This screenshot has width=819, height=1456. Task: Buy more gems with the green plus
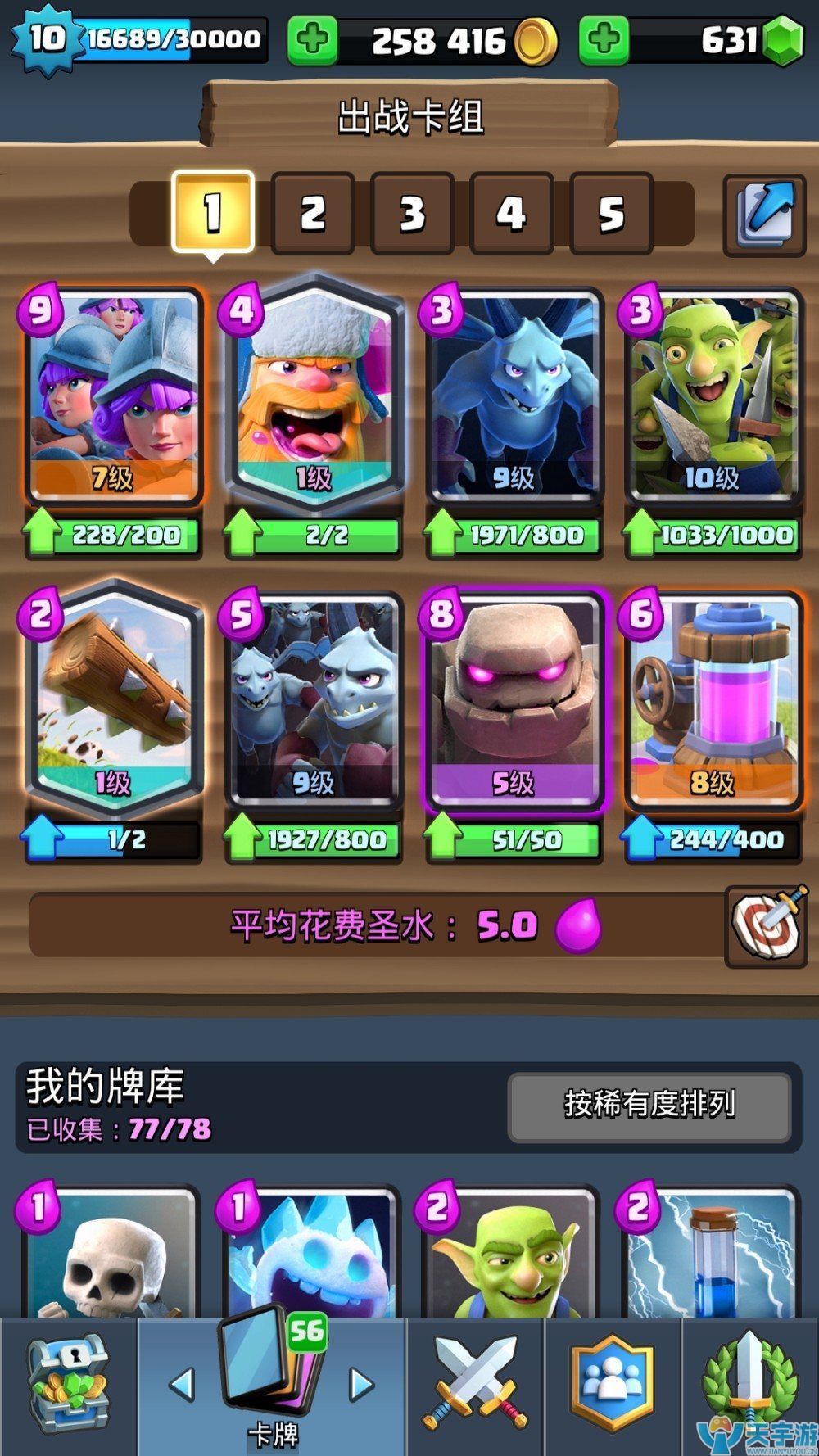point(604,39)
